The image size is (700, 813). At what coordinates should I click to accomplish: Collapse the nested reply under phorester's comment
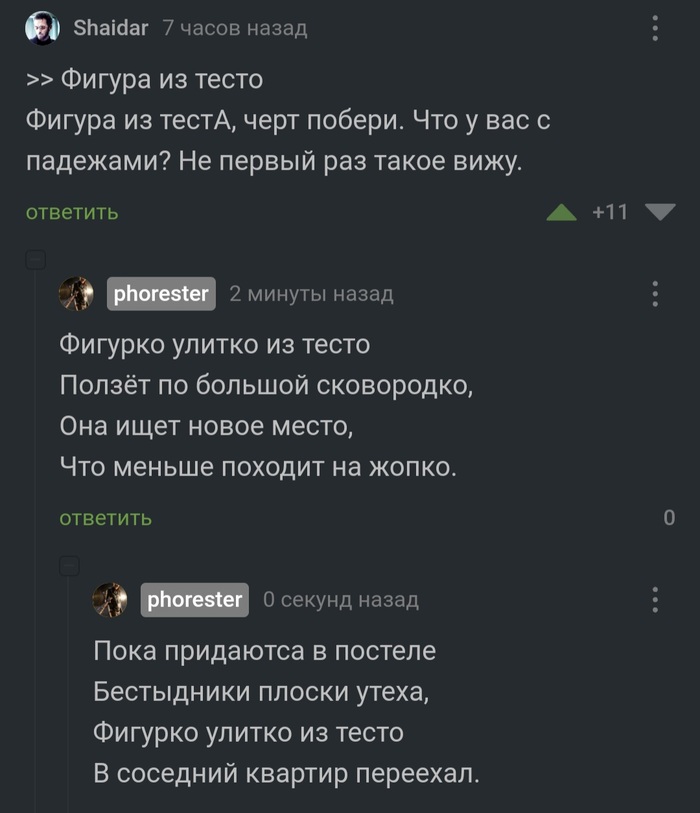[x=69, y=566]
